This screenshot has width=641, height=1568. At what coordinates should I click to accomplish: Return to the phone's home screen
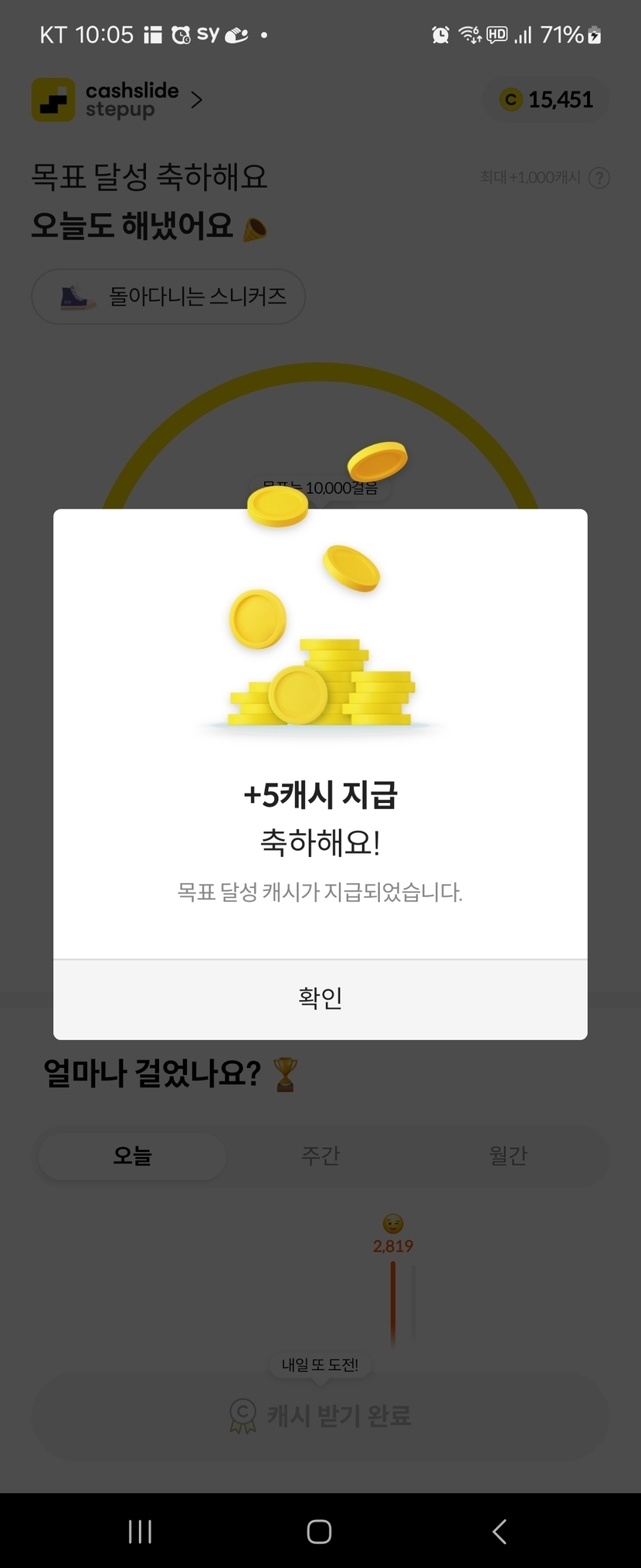click(x=319, y=1531)
